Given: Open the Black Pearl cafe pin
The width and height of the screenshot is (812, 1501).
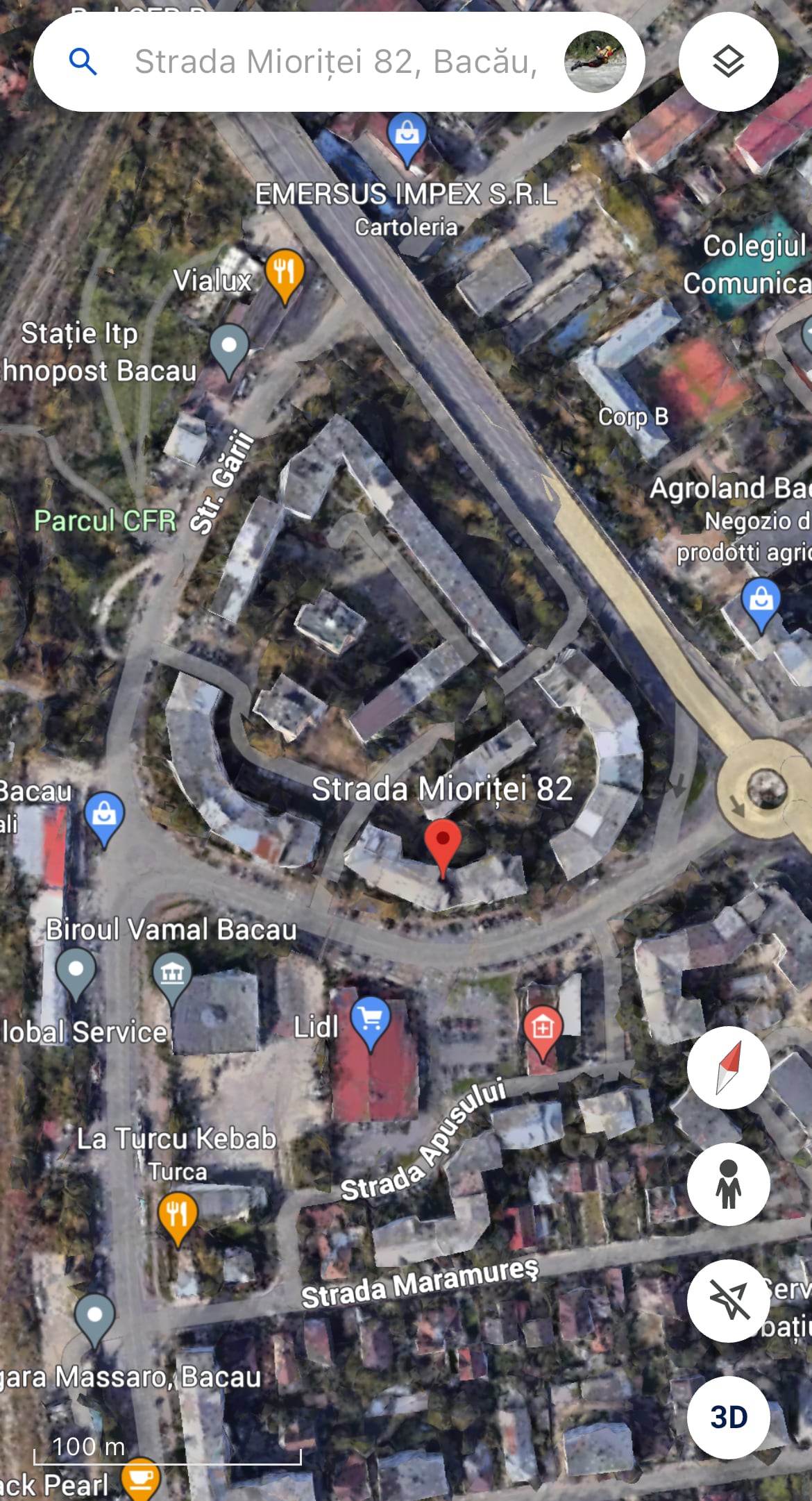Looking at the screenshot, I should tap(141, 1479).
